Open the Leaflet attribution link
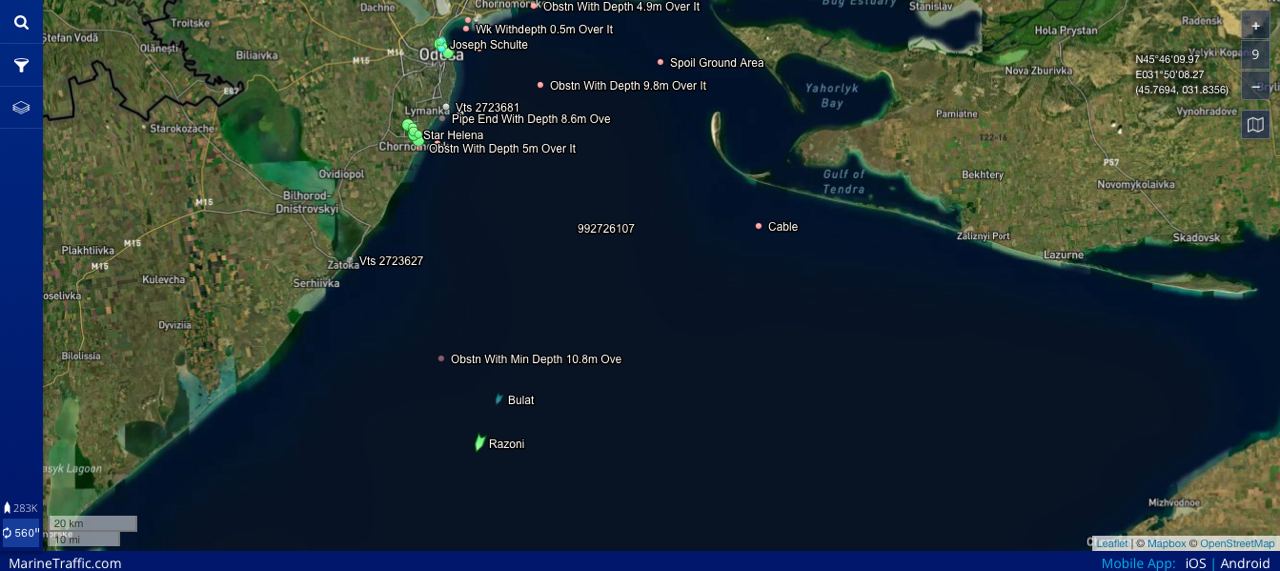This screenshot has height=571, width=1280. [1112, 544]
